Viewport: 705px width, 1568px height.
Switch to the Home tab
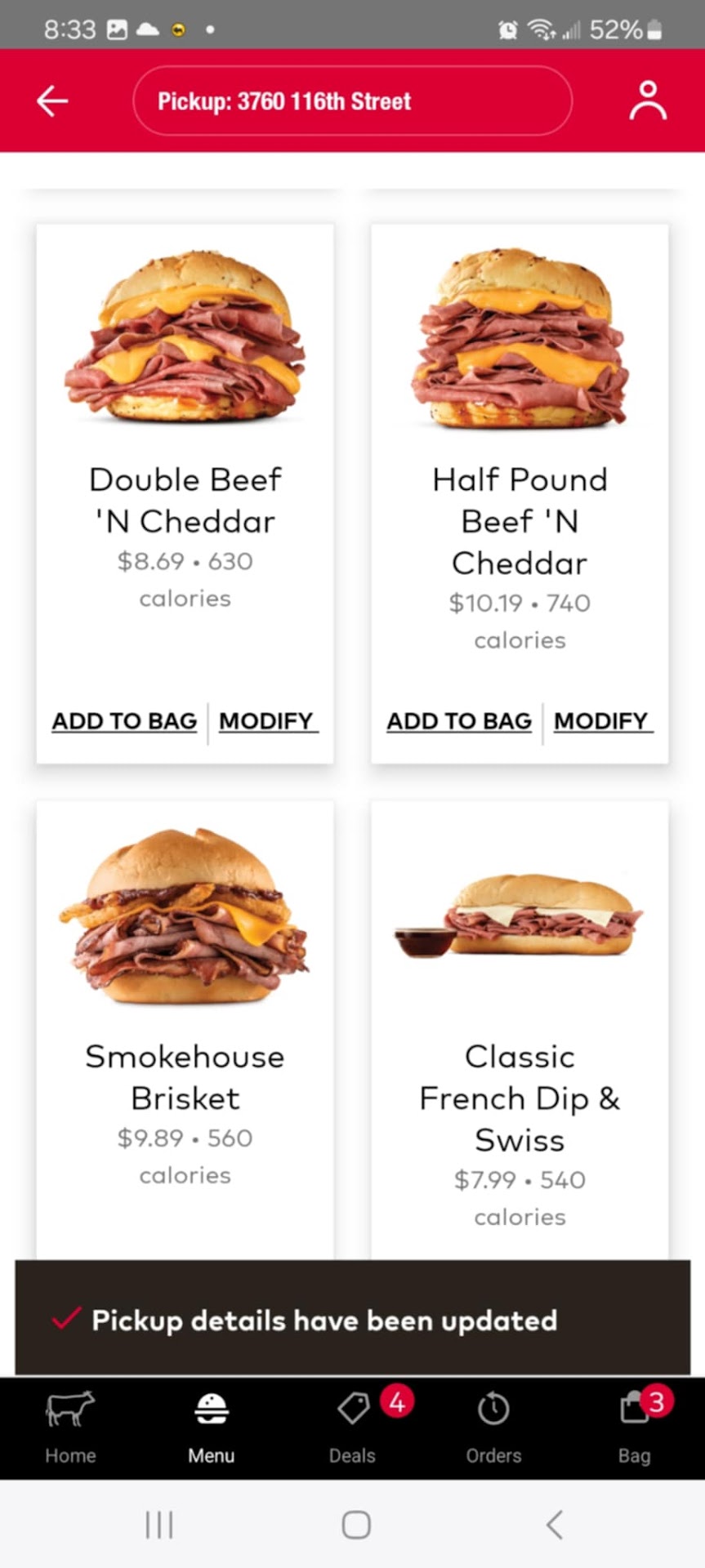pyautogui.click(x=70, y=1428)
